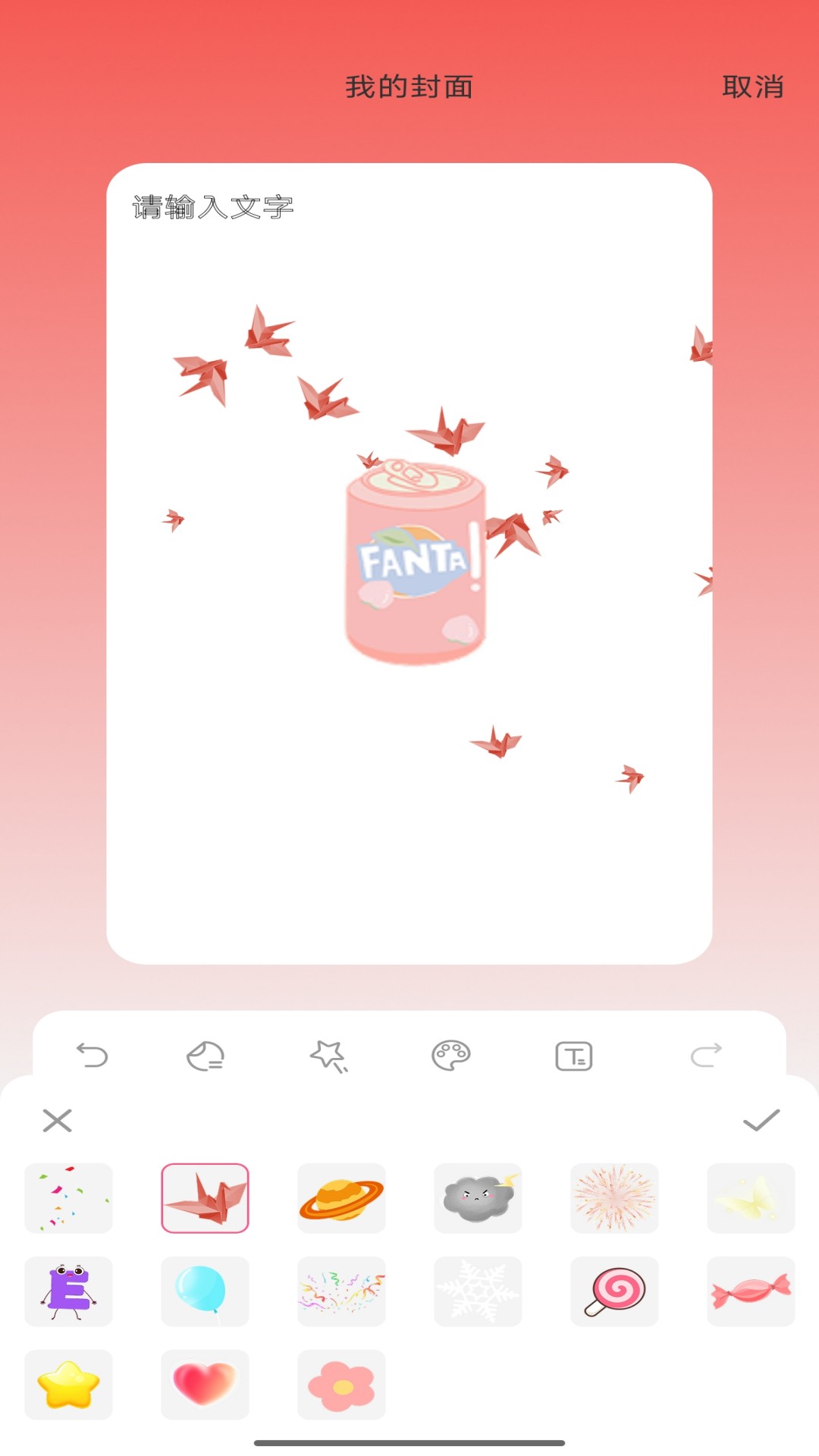Screen dimensions: 819x1456
Task: Select the confetti effect
Action: tap(68, 1198)
